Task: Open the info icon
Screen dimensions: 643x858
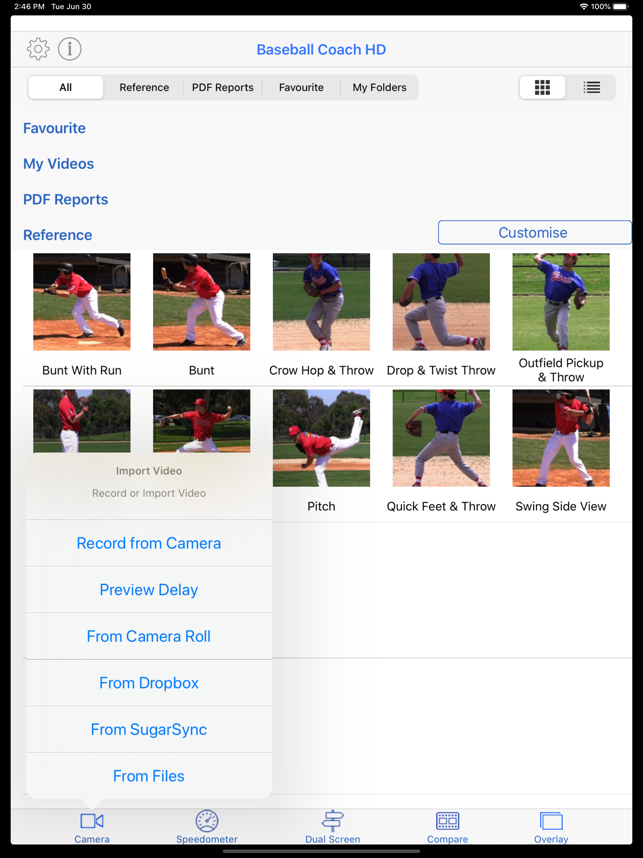Action: (69, 49)
